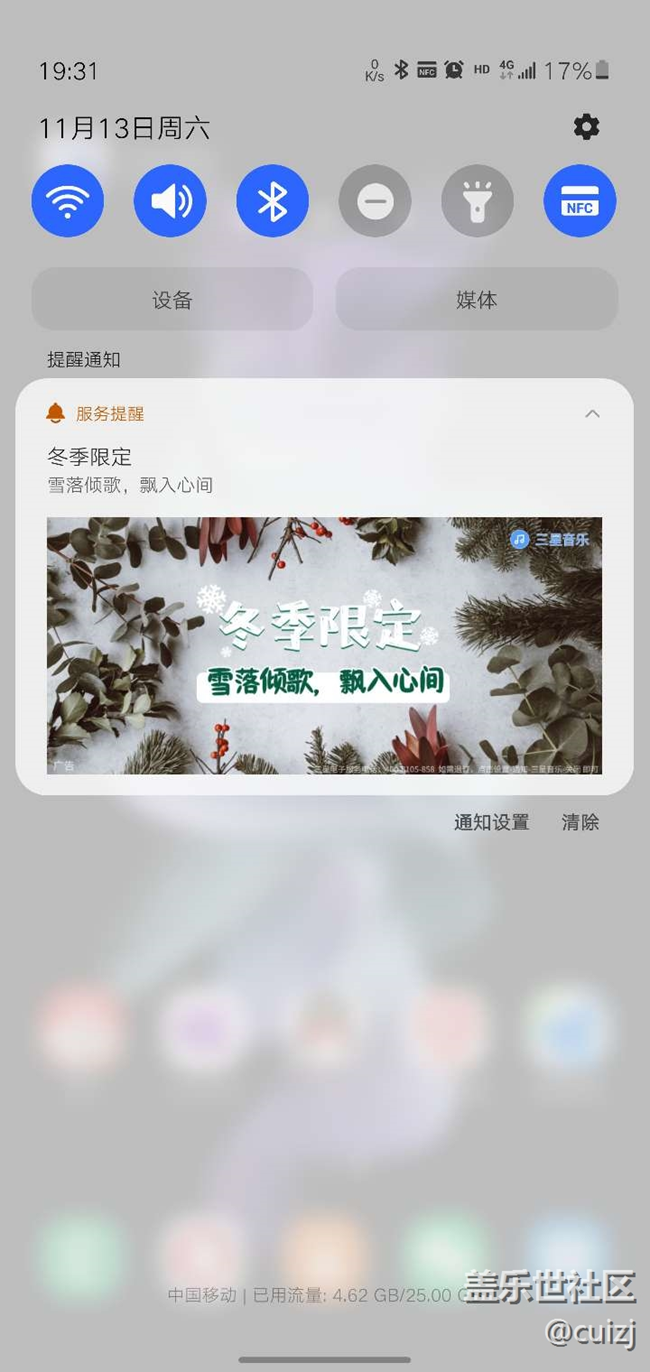Turn on the flashlight
This screenshot has height=1372, width=650.
477,201
